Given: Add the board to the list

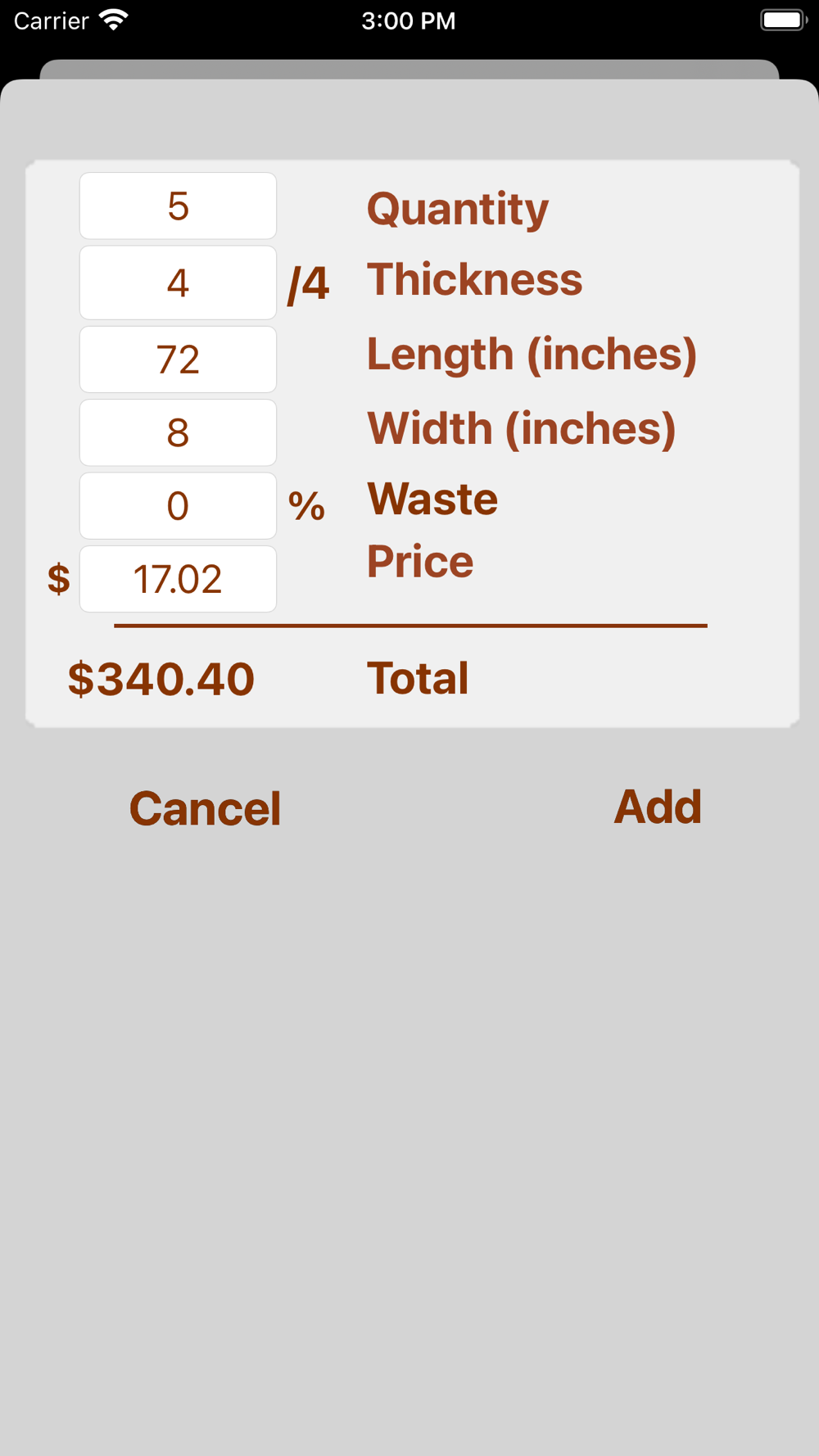Looking at the screenshot, I should (x=658, y=807).
